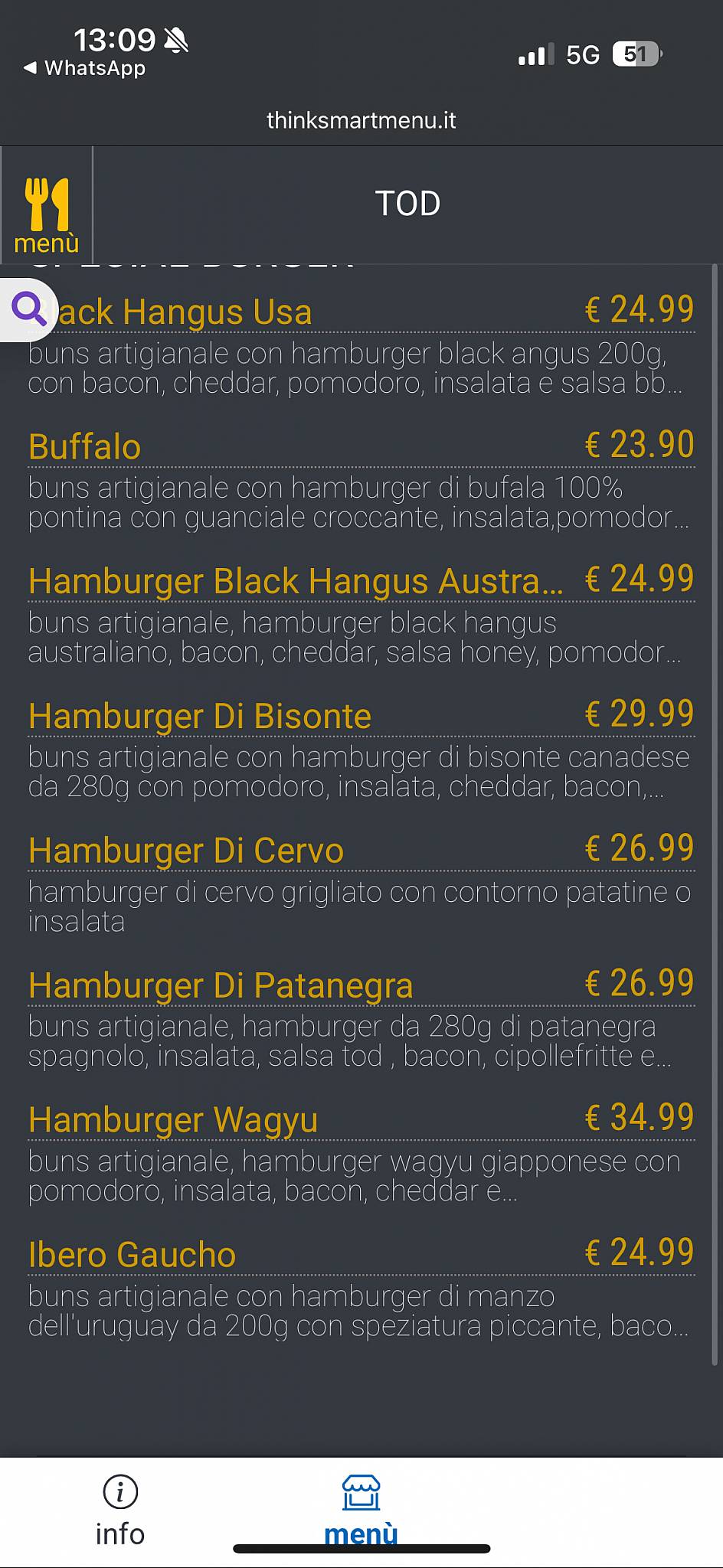The image size is (723, 1568).
Task: Open the purple search magnifier
Action: 29,309
